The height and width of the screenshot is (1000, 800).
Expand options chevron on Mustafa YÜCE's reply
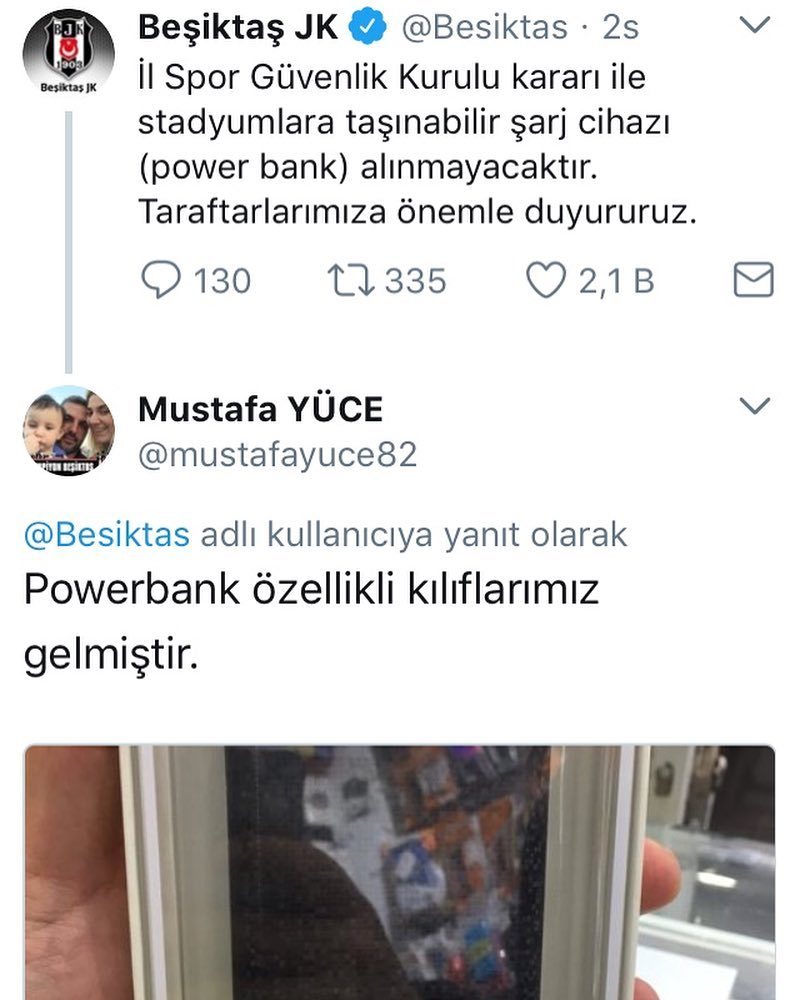(754, 406)
